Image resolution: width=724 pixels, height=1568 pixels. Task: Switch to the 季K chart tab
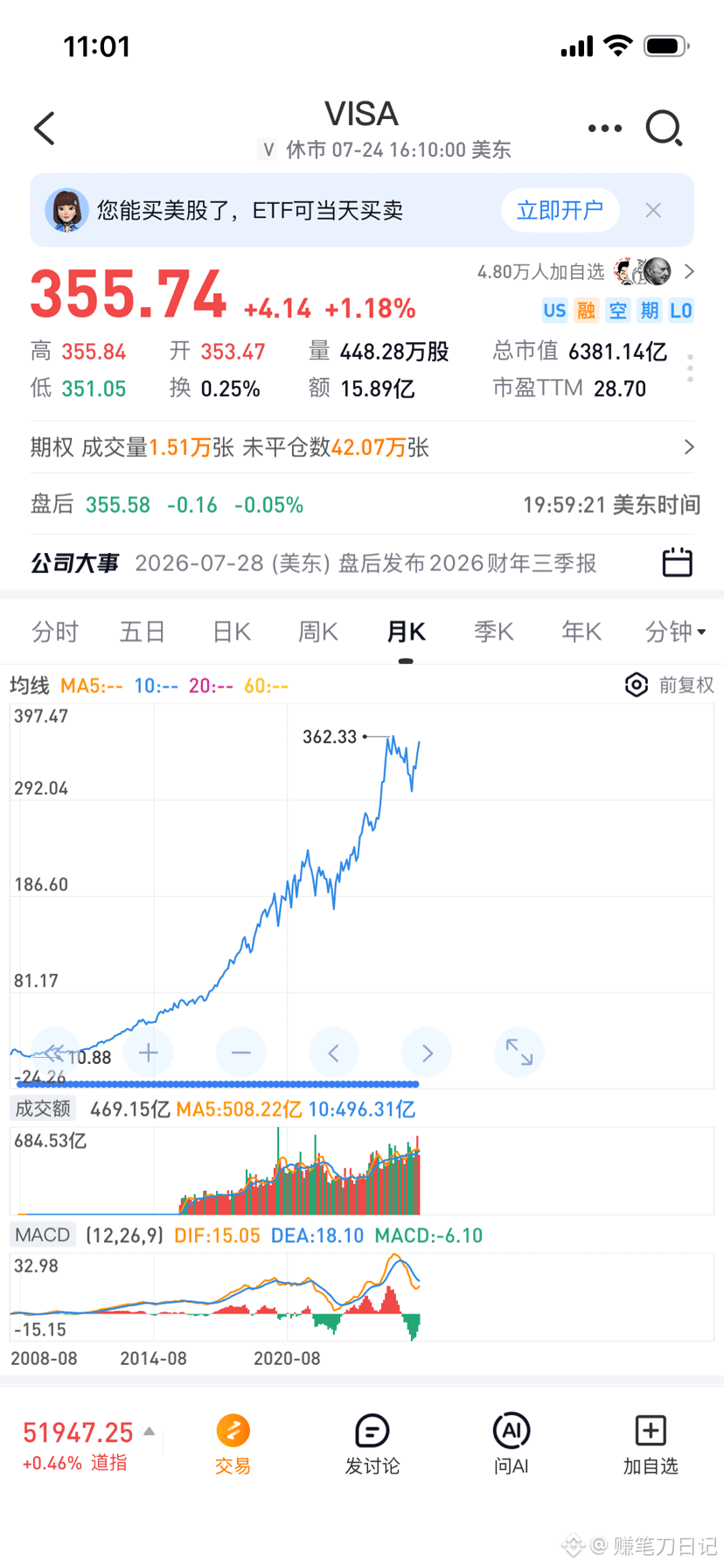[x=494, y=632]
